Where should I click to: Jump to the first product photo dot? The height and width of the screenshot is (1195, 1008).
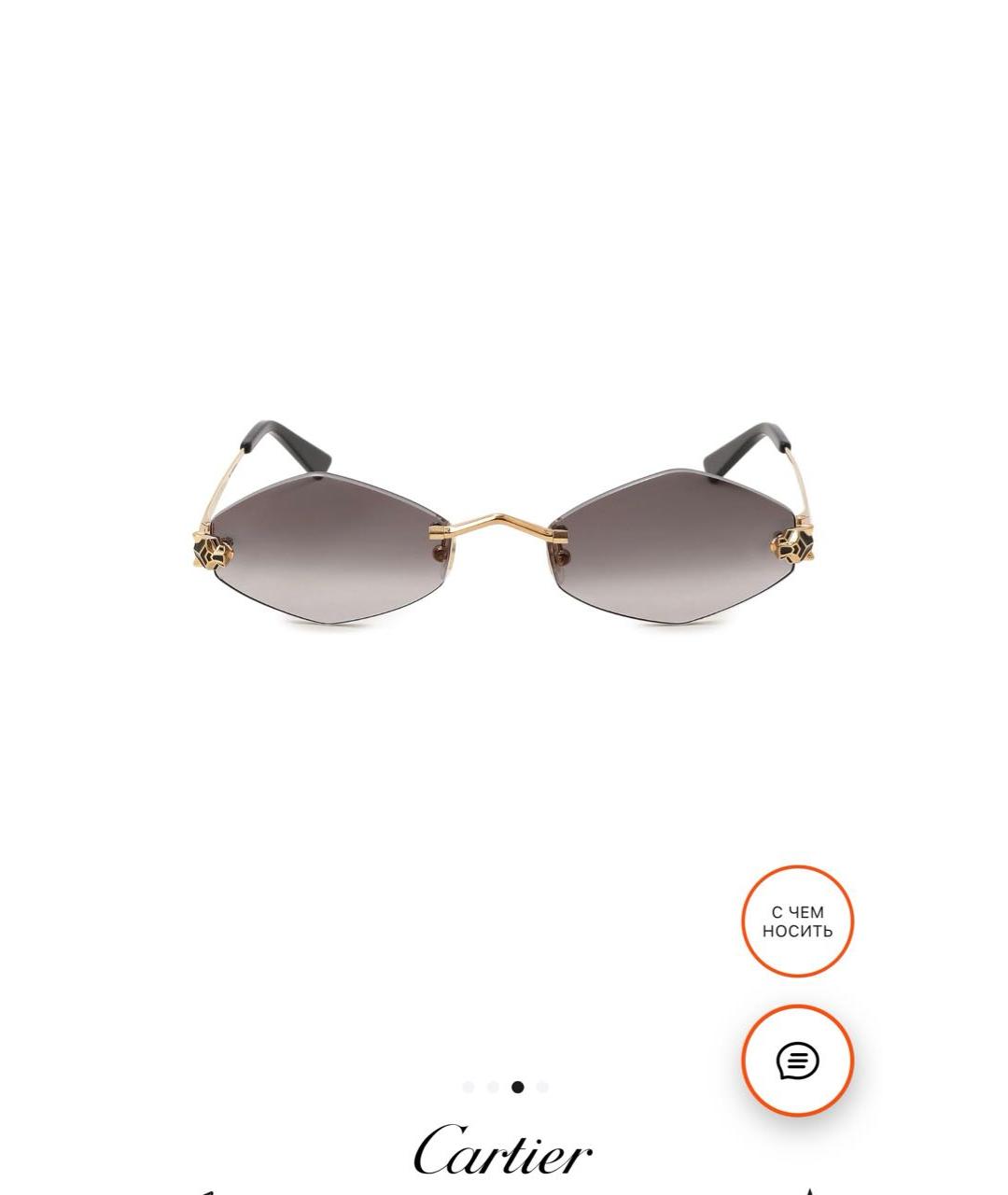tap(469, 1087)
